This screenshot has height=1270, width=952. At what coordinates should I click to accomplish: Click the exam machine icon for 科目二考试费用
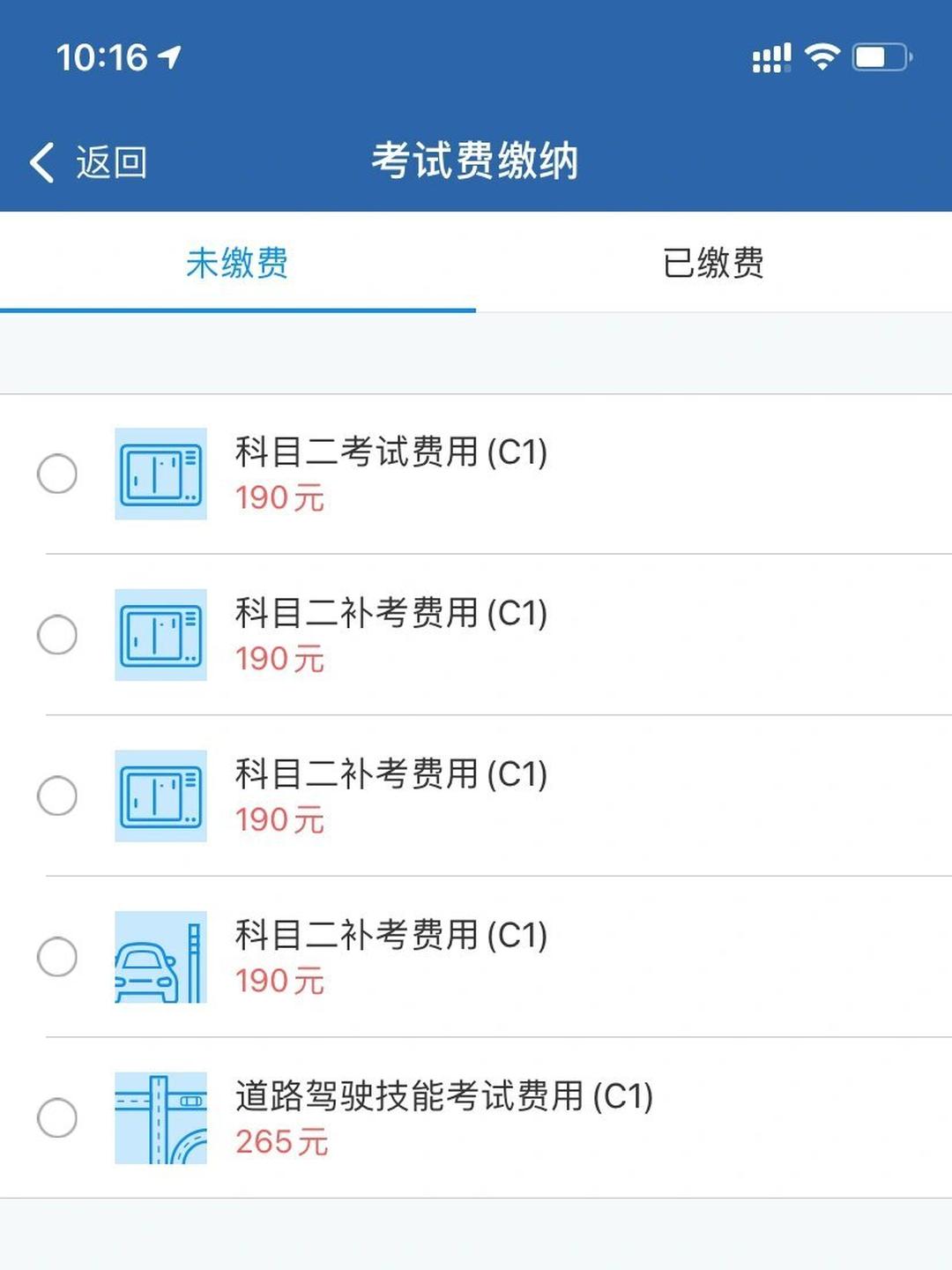click(160, 472)
